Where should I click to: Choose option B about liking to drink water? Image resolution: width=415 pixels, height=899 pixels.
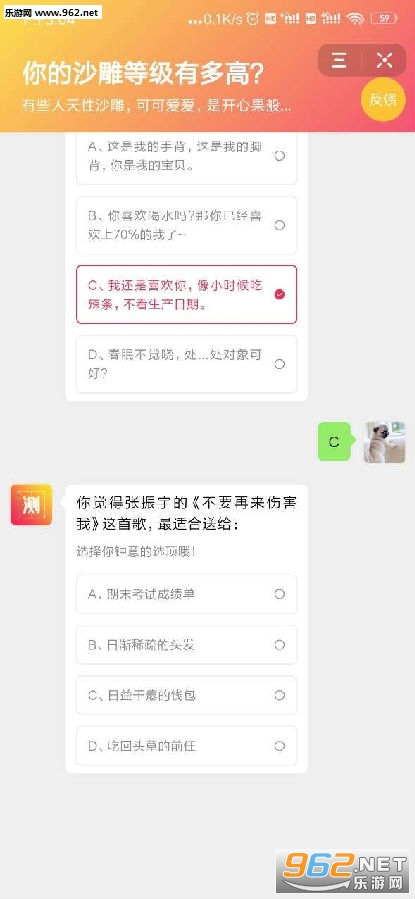[186, 225]
